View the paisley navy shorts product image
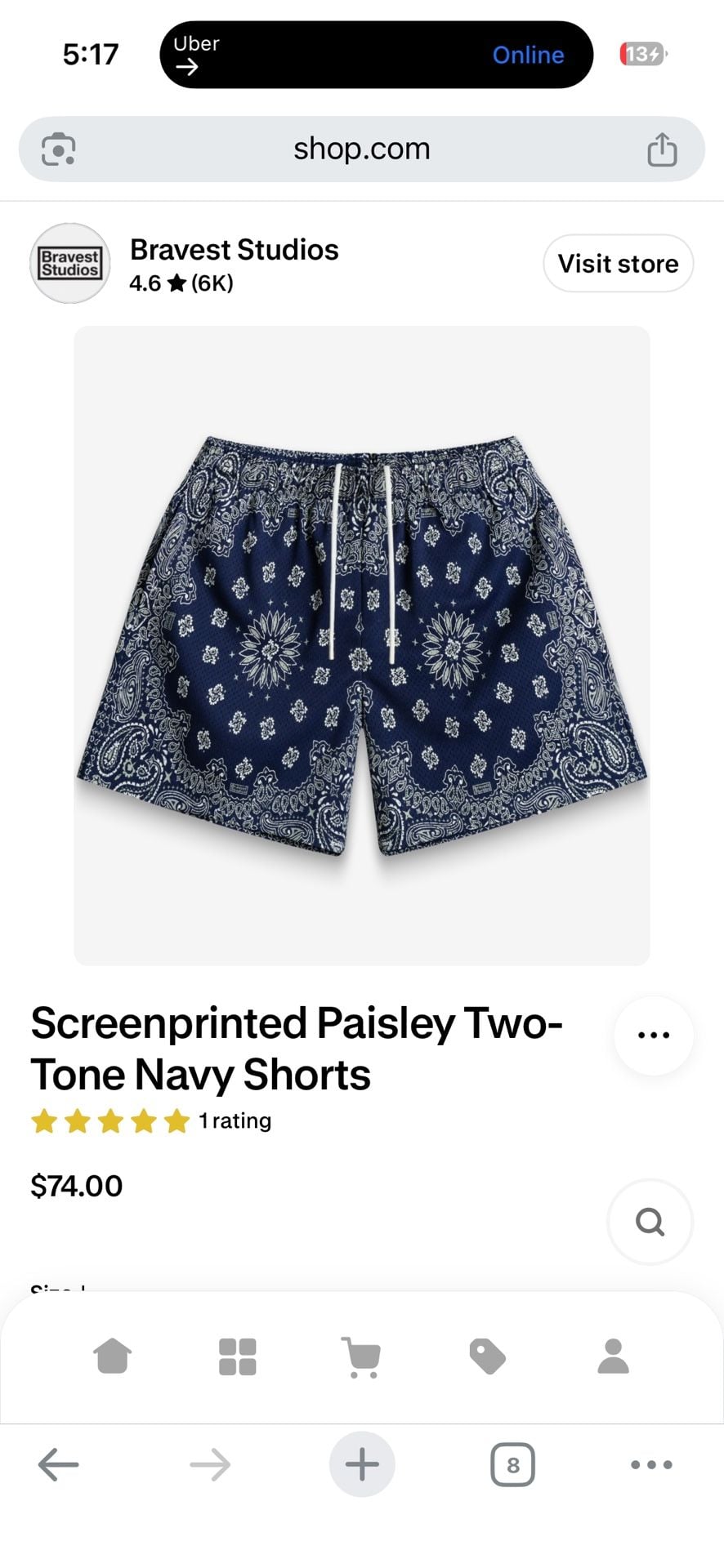 pyautogui.click(x=362, y=645)
